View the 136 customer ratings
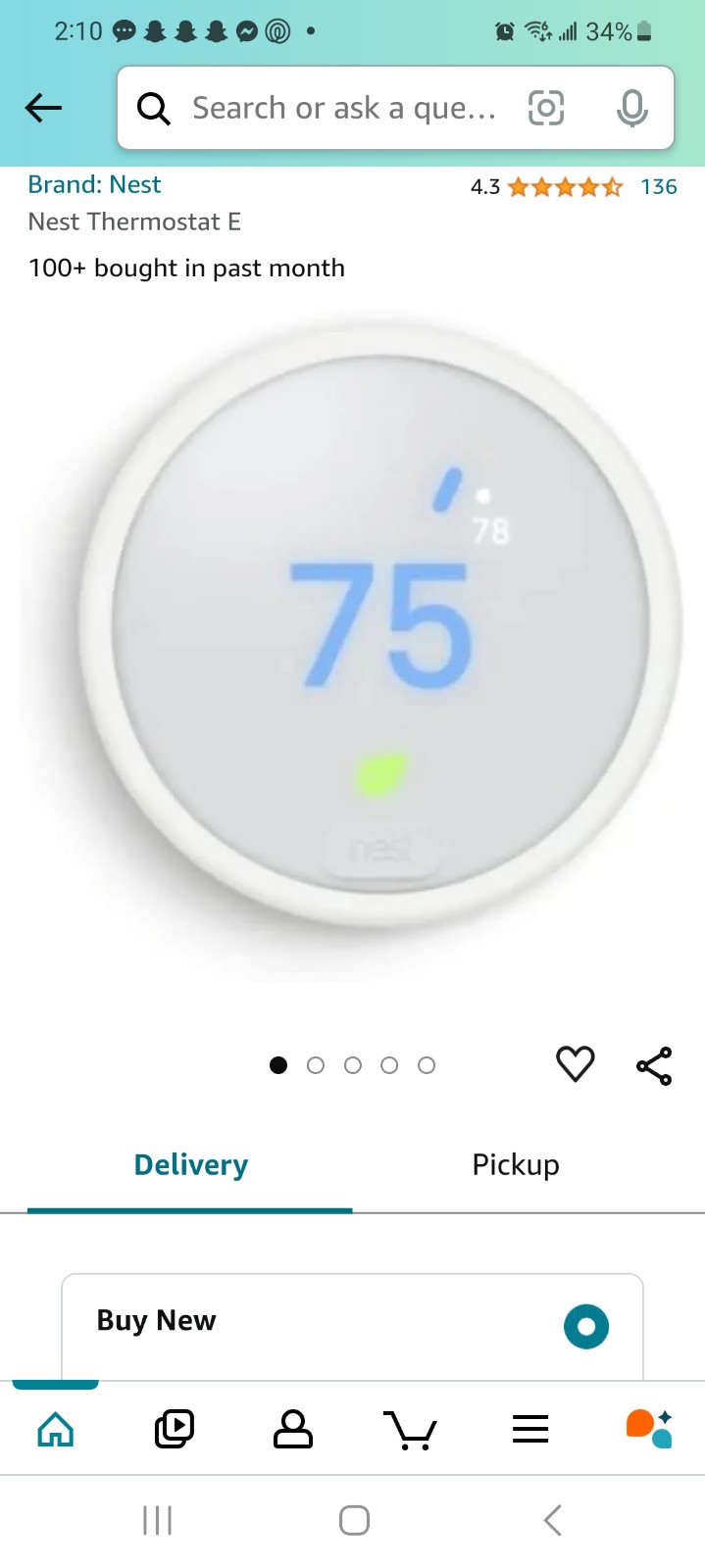Image resolution: width=705 pixels, height=1568 pixels. click(x=658, y=186)
